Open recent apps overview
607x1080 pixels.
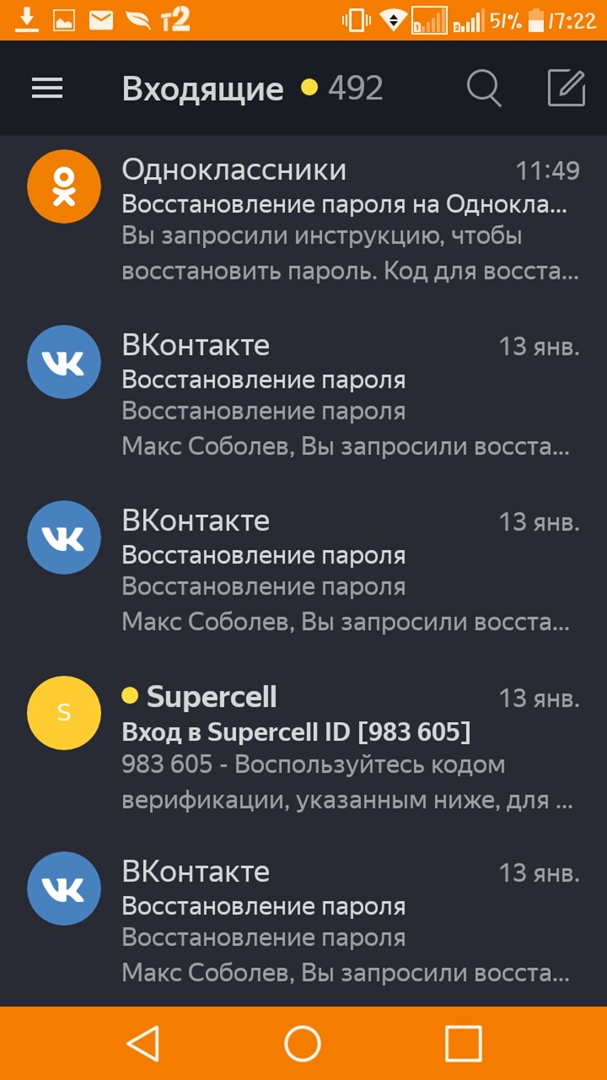[x=463, y=1044]
